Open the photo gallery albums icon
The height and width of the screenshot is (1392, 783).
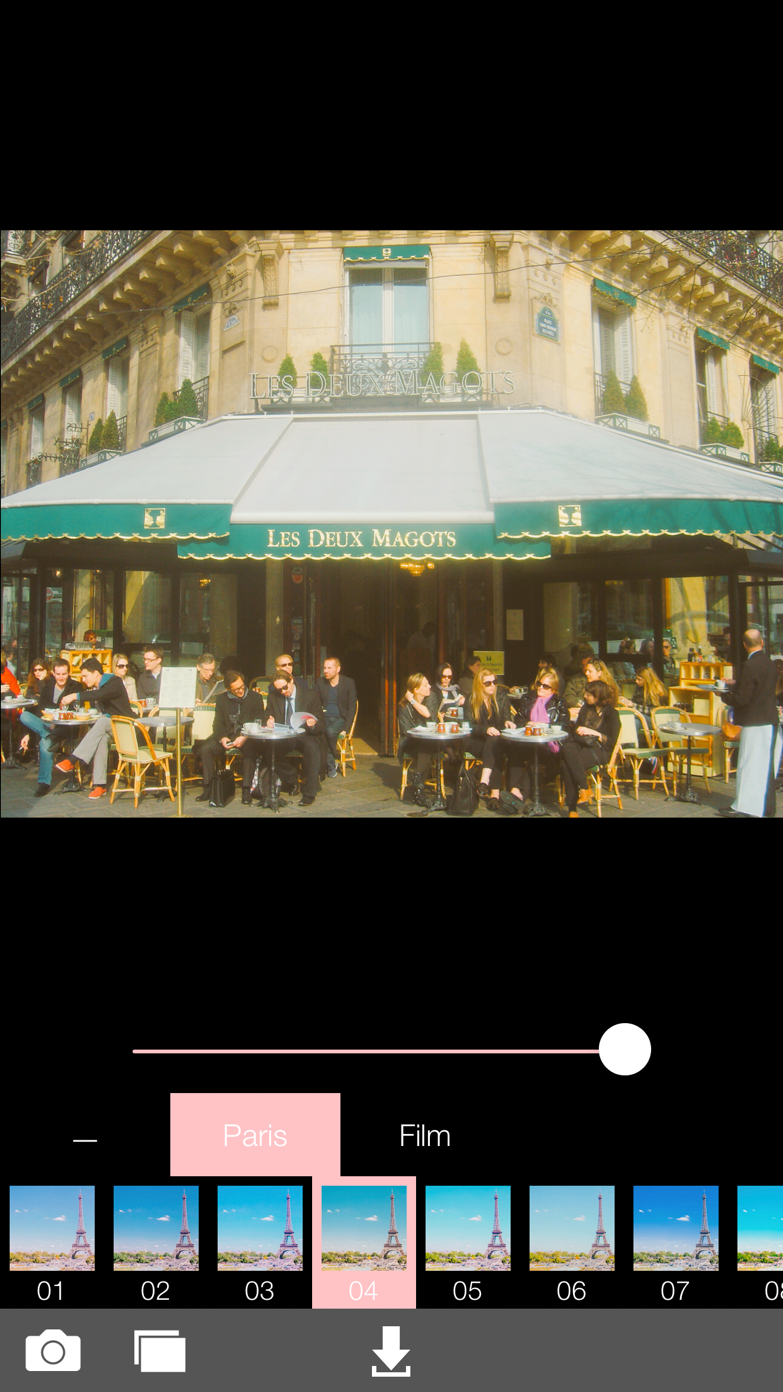coord(160,1351)
